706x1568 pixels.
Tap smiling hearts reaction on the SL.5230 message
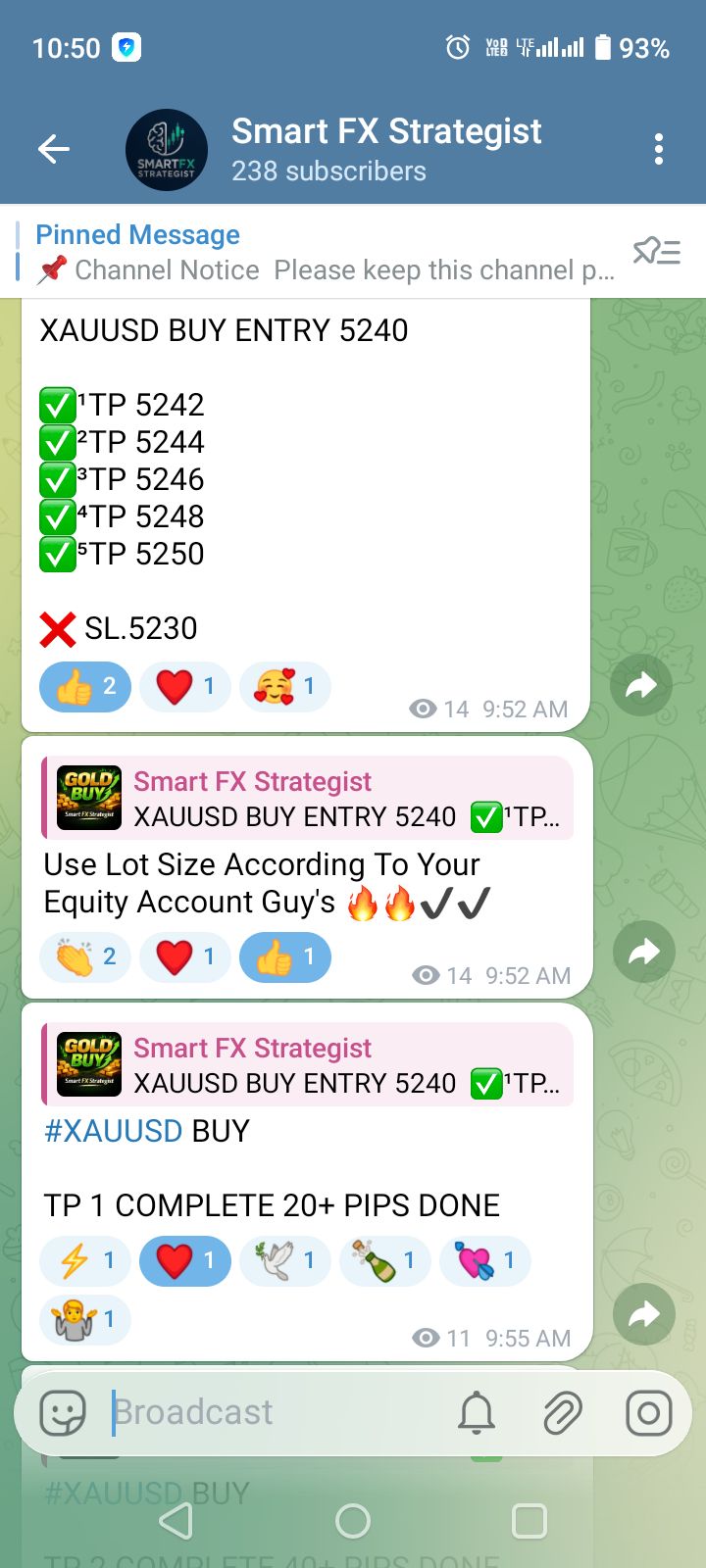point(284,686)
